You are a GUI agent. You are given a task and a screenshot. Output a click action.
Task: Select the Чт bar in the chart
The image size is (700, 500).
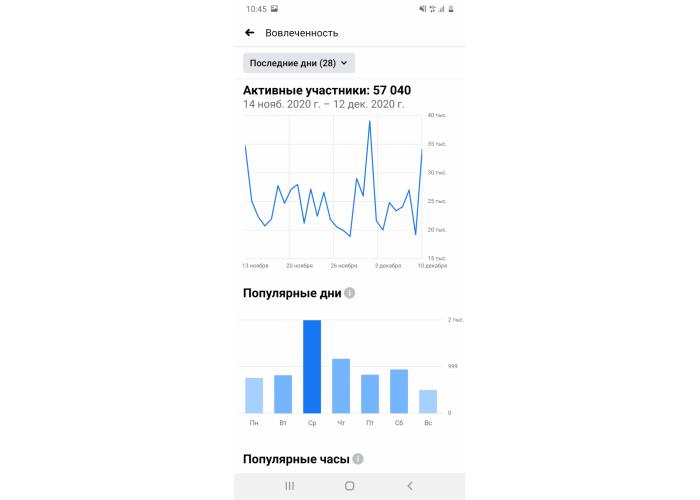tap(341, 386)
